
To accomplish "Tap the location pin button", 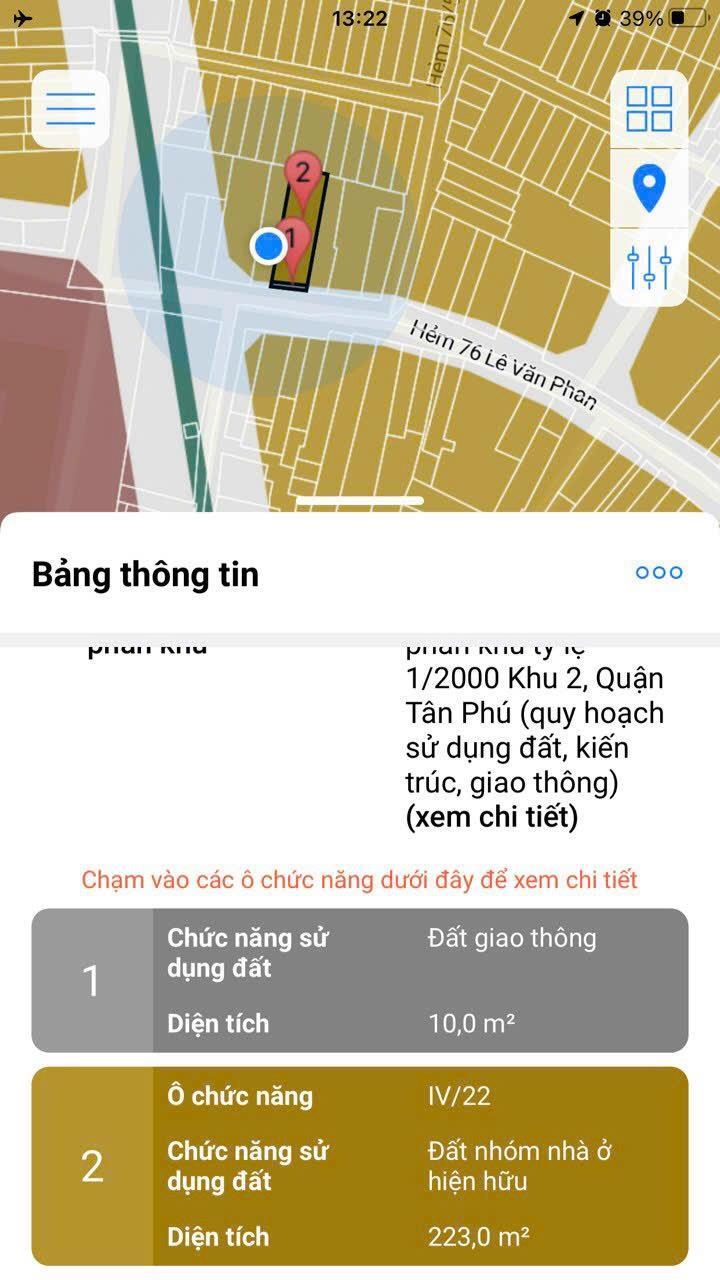I will 649,188.
